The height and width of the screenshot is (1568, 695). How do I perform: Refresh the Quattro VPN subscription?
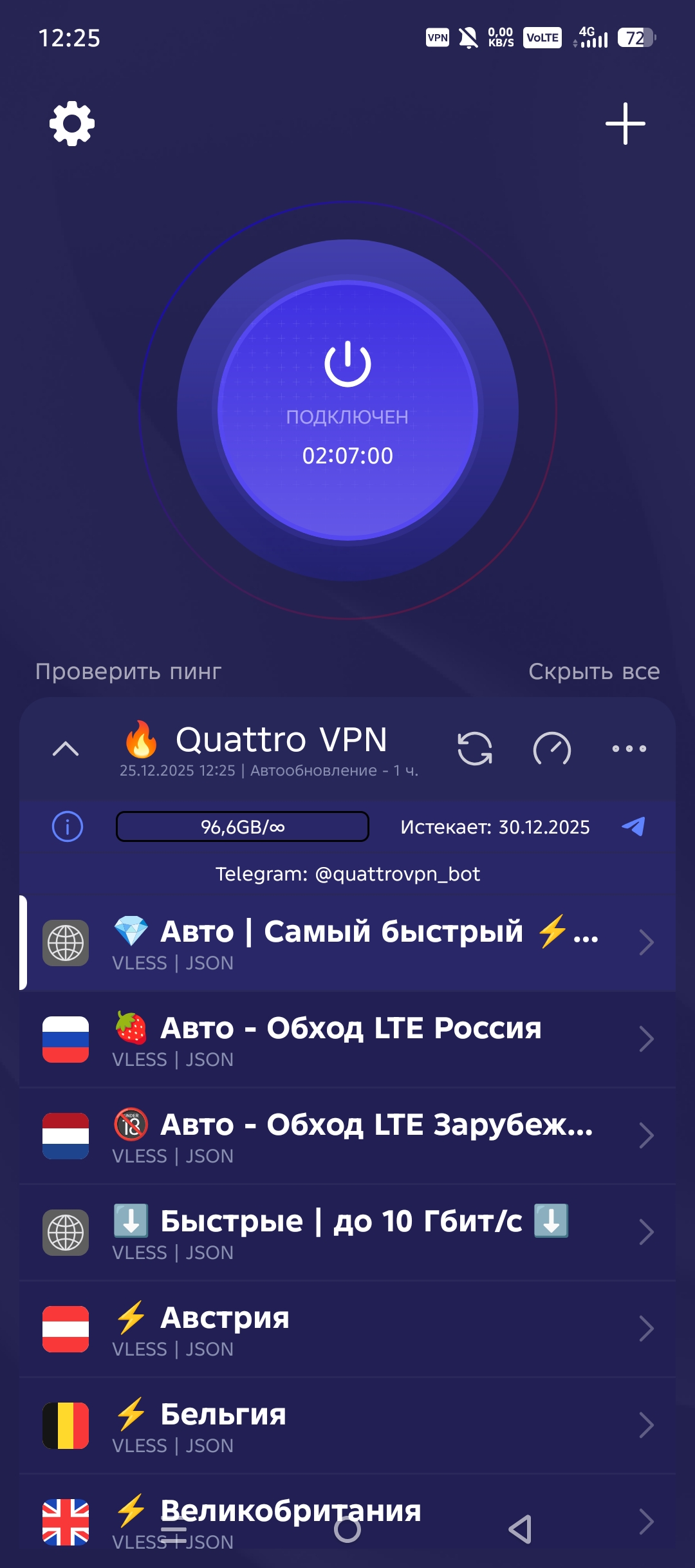(x=475, y=749)
